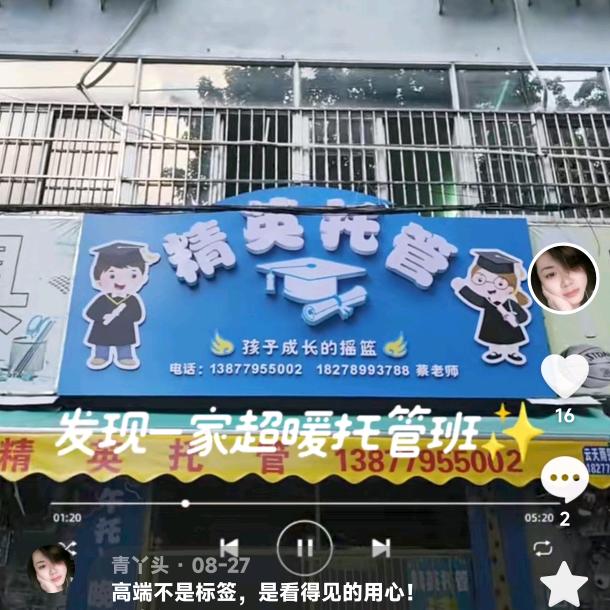
Task: Like this video with the heart
Action: click(564, 376)
